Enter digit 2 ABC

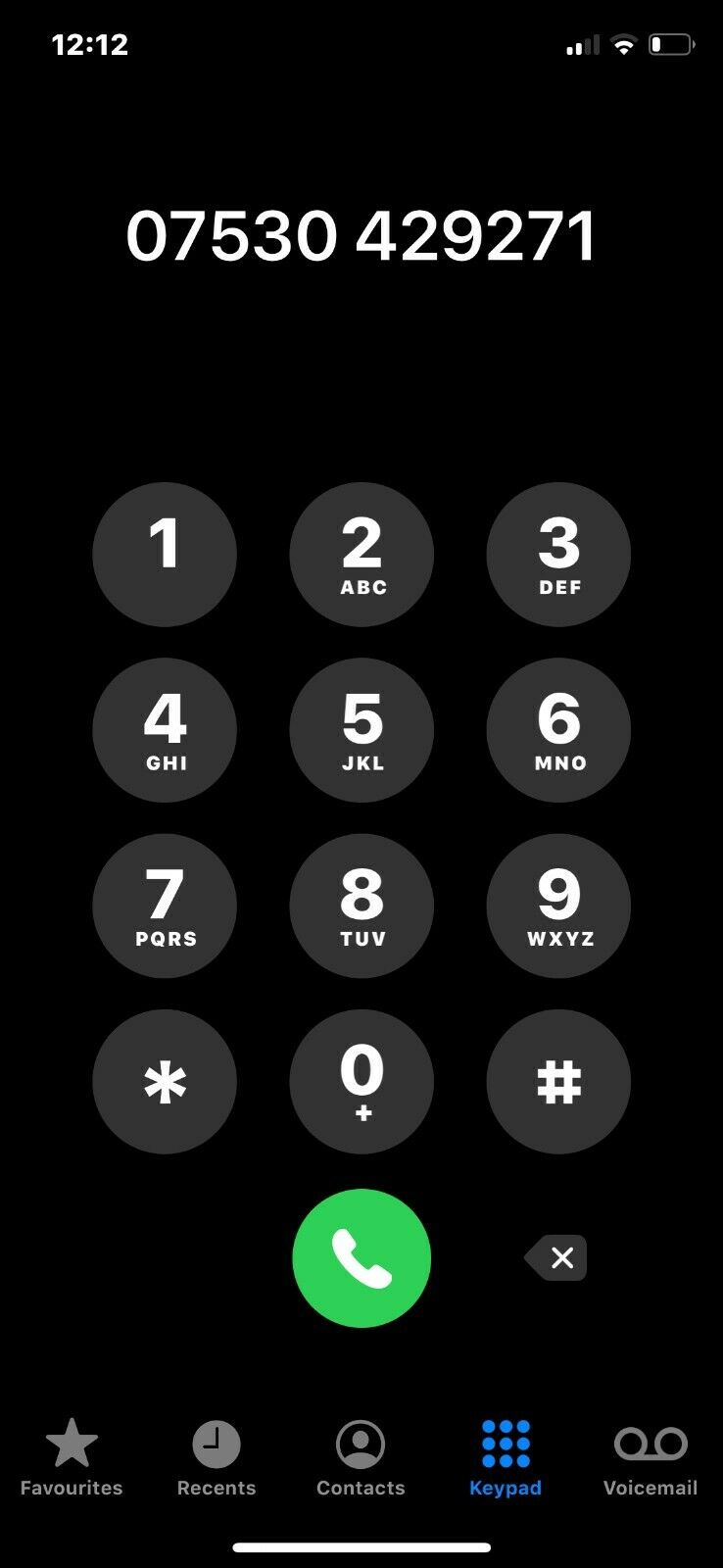pyautogui.click(x=361, y=555)
